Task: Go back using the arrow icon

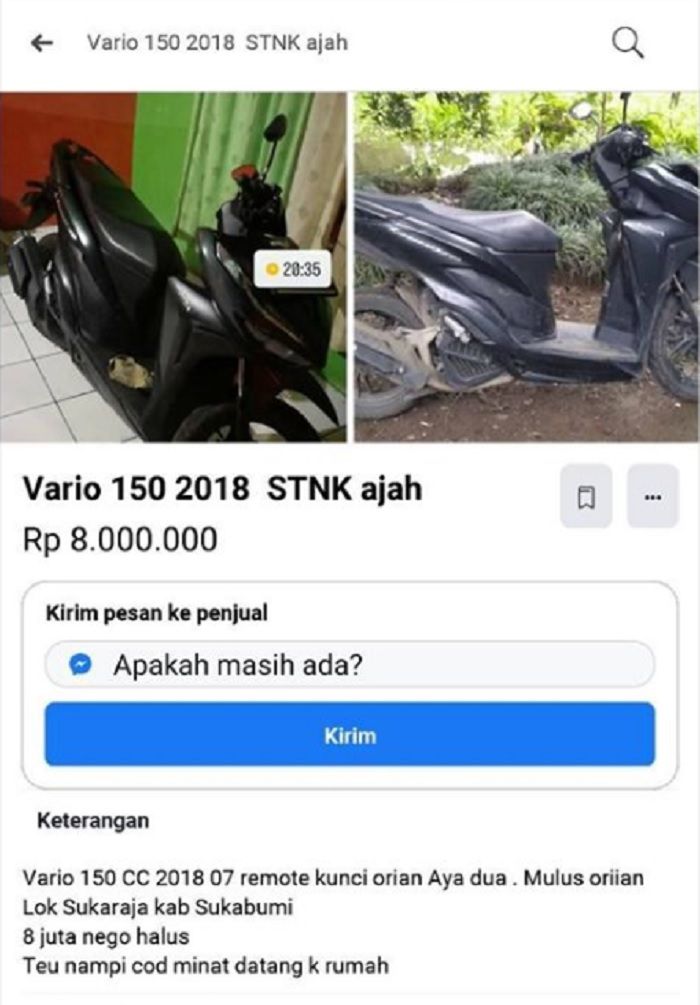Action: point(42,43)
